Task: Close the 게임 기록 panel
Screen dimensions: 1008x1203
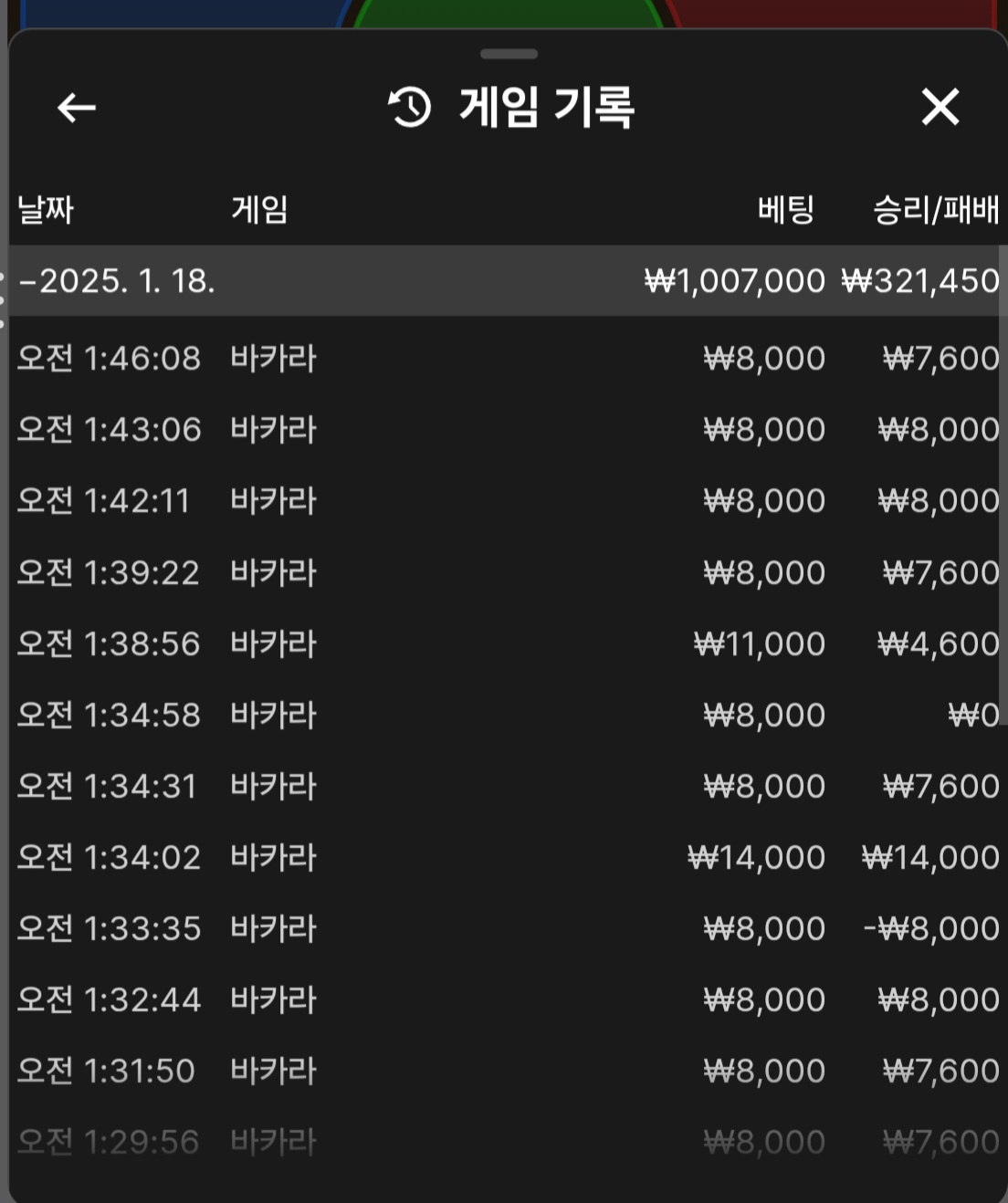Action: [x=940, y=107]
